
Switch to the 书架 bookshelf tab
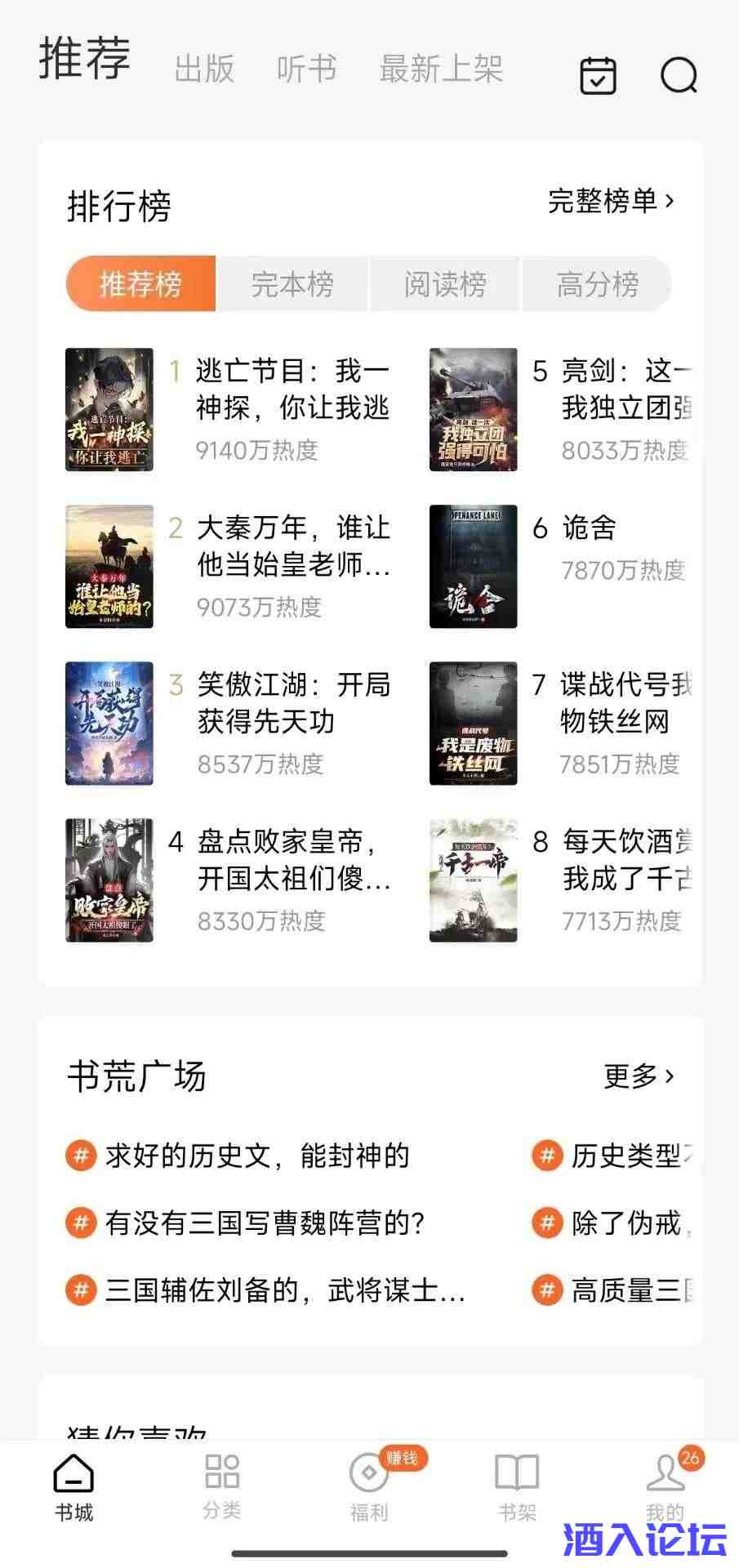point(517,1486)
